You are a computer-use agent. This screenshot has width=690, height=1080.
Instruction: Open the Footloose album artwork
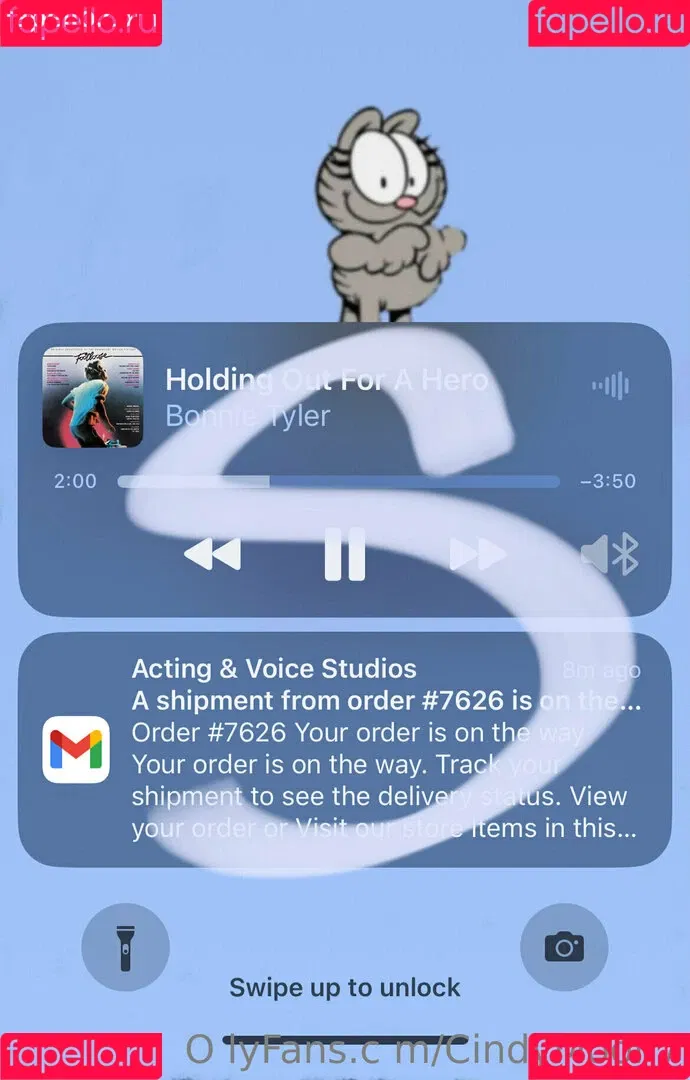92,397
